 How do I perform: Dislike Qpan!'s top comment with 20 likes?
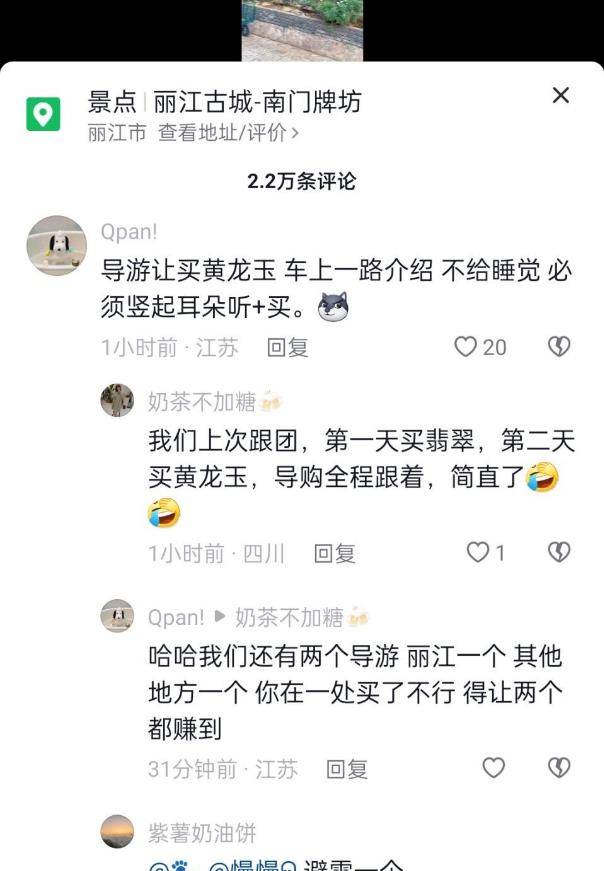click(x=559, y=347)
